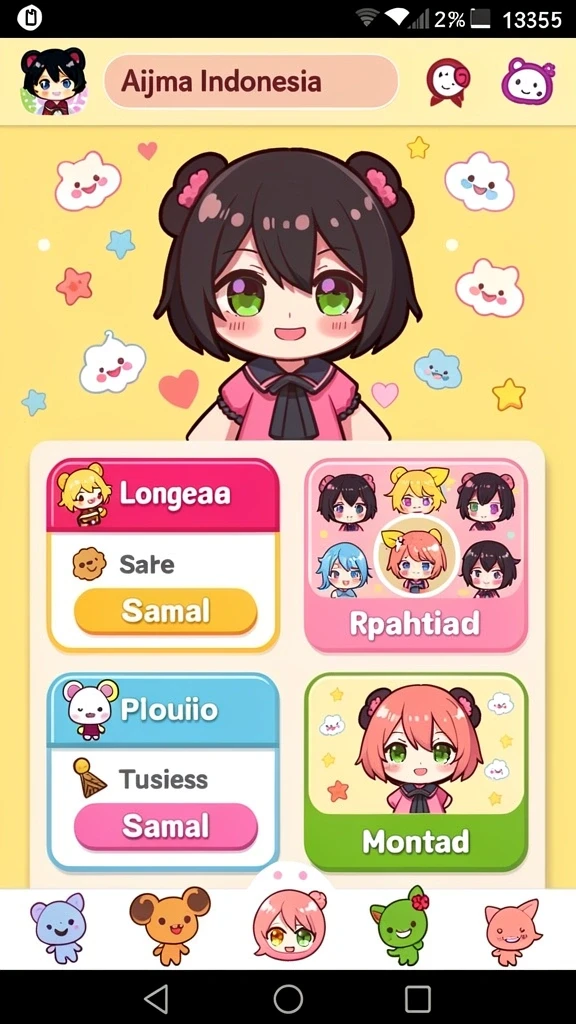
Task: Switch to the green creature tab
Action: [400, 925]
